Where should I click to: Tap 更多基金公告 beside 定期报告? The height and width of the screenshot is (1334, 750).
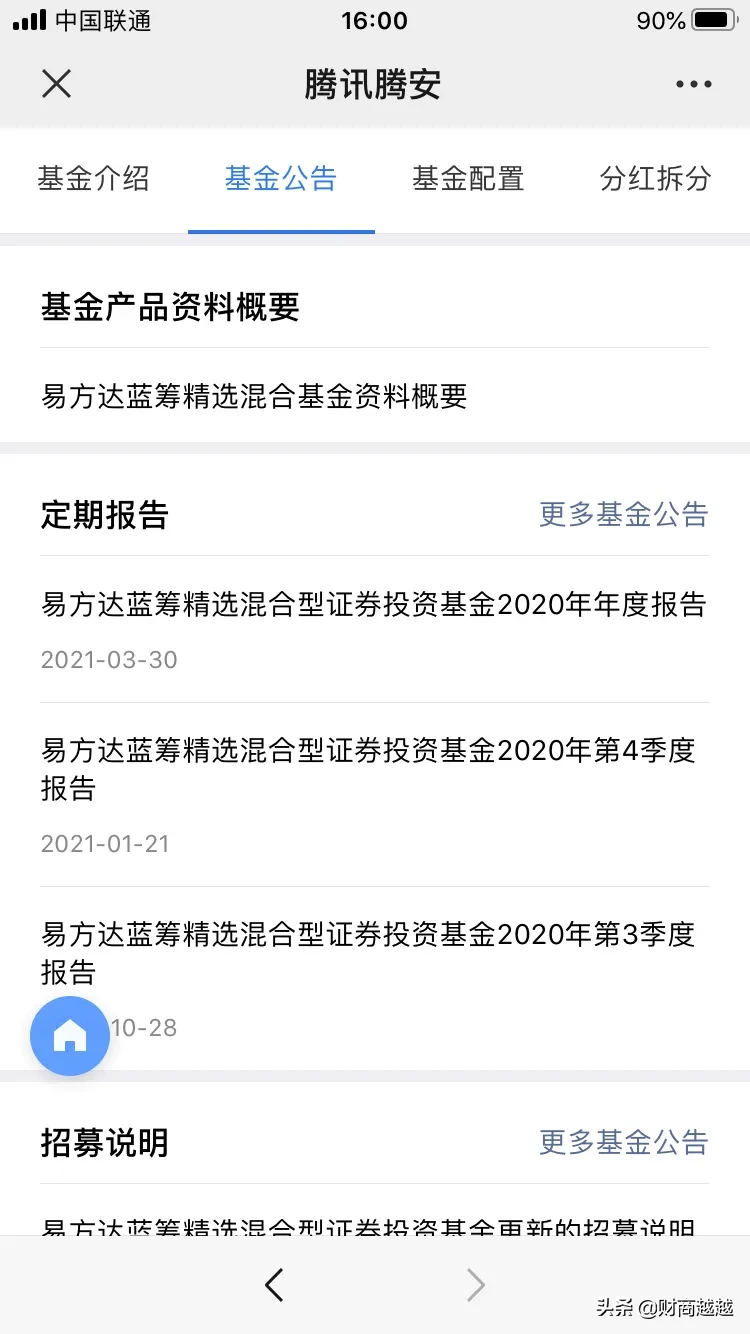click(624, 514)
